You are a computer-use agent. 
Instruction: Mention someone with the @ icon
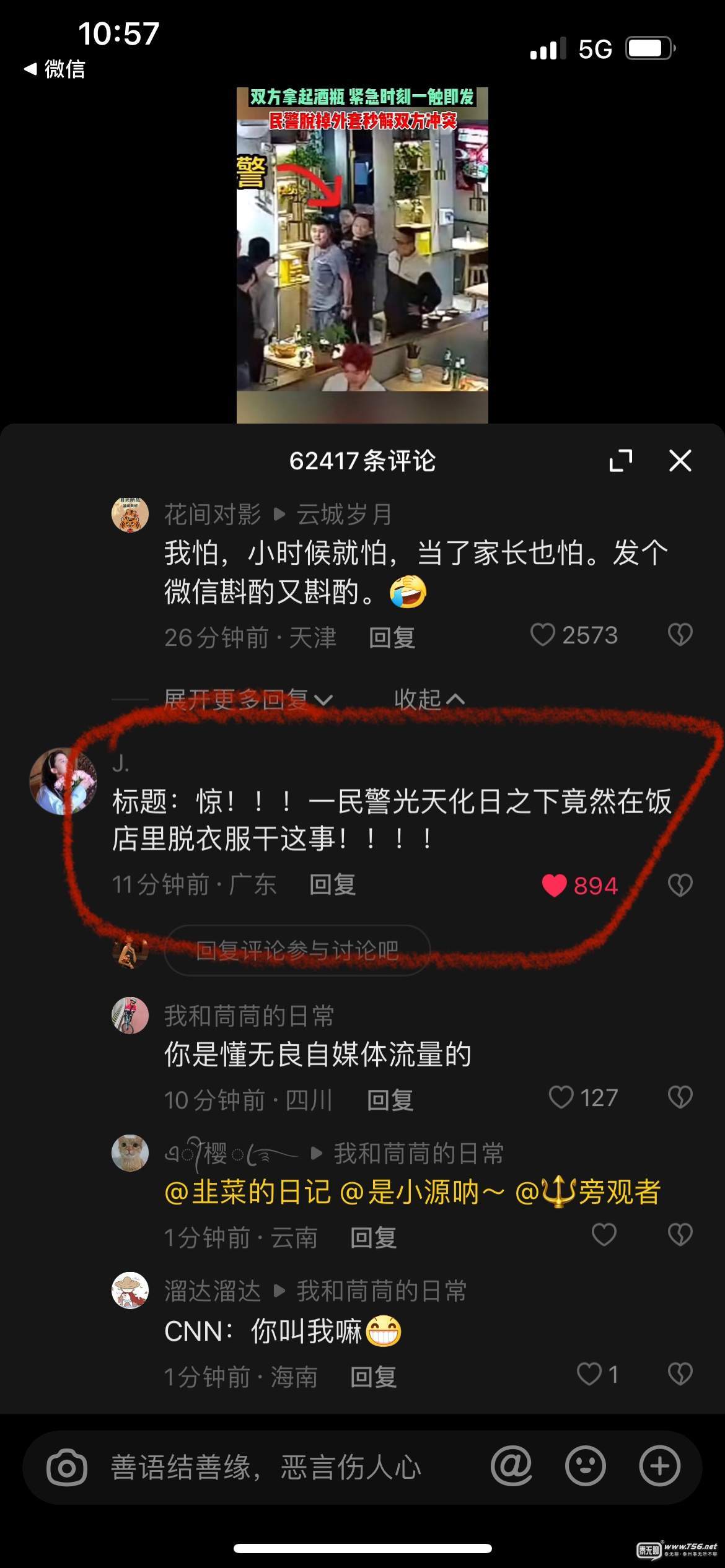click(x=511, y=1466)
